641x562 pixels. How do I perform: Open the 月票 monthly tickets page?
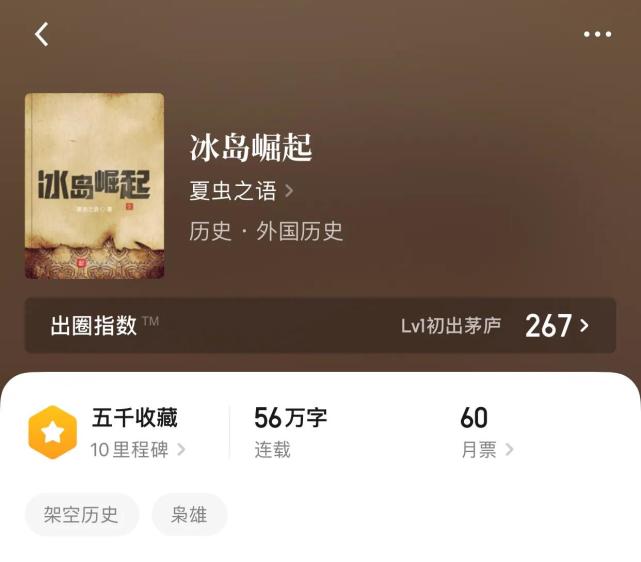tap(487, 450)
